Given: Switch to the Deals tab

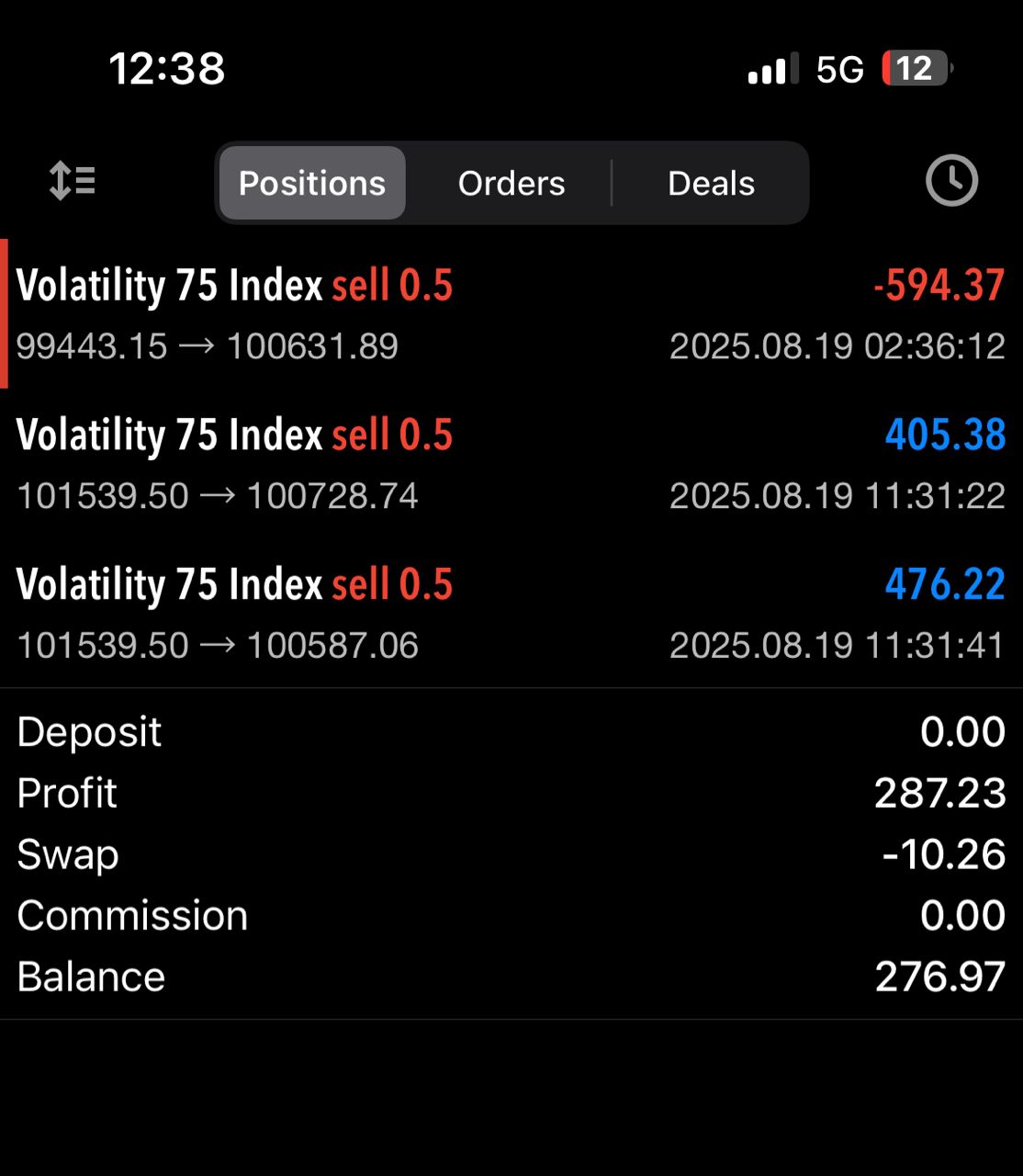Looking at the screenshot, I should [711, 183].
